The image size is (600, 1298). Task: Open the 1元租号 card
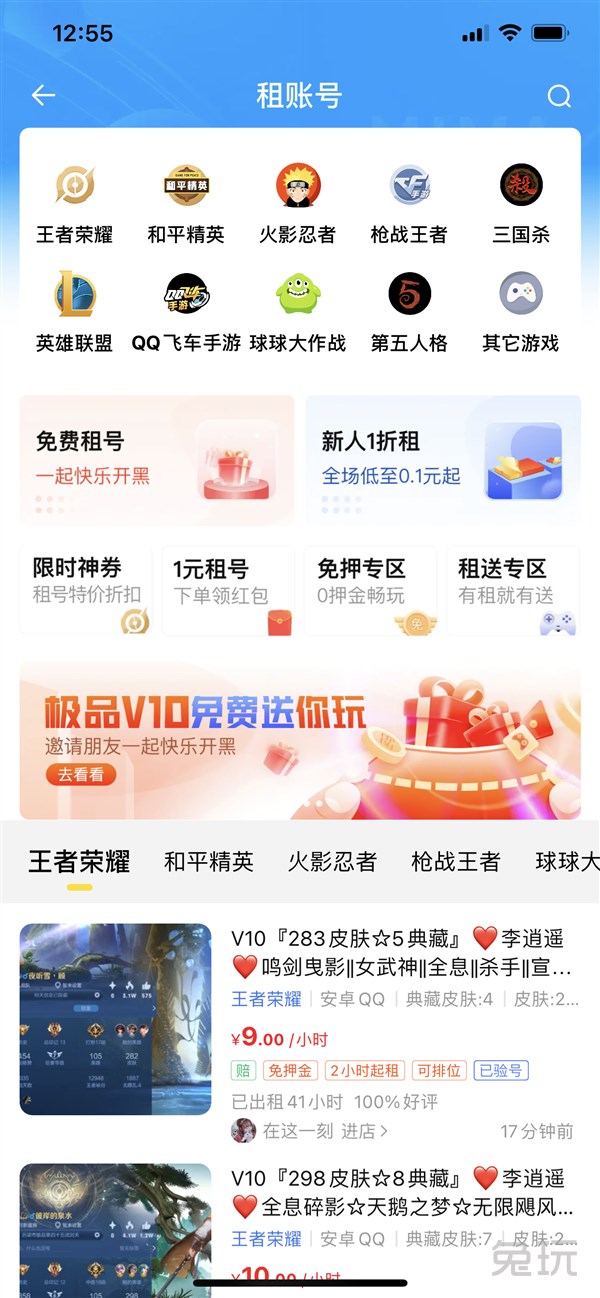pos(229,590)
